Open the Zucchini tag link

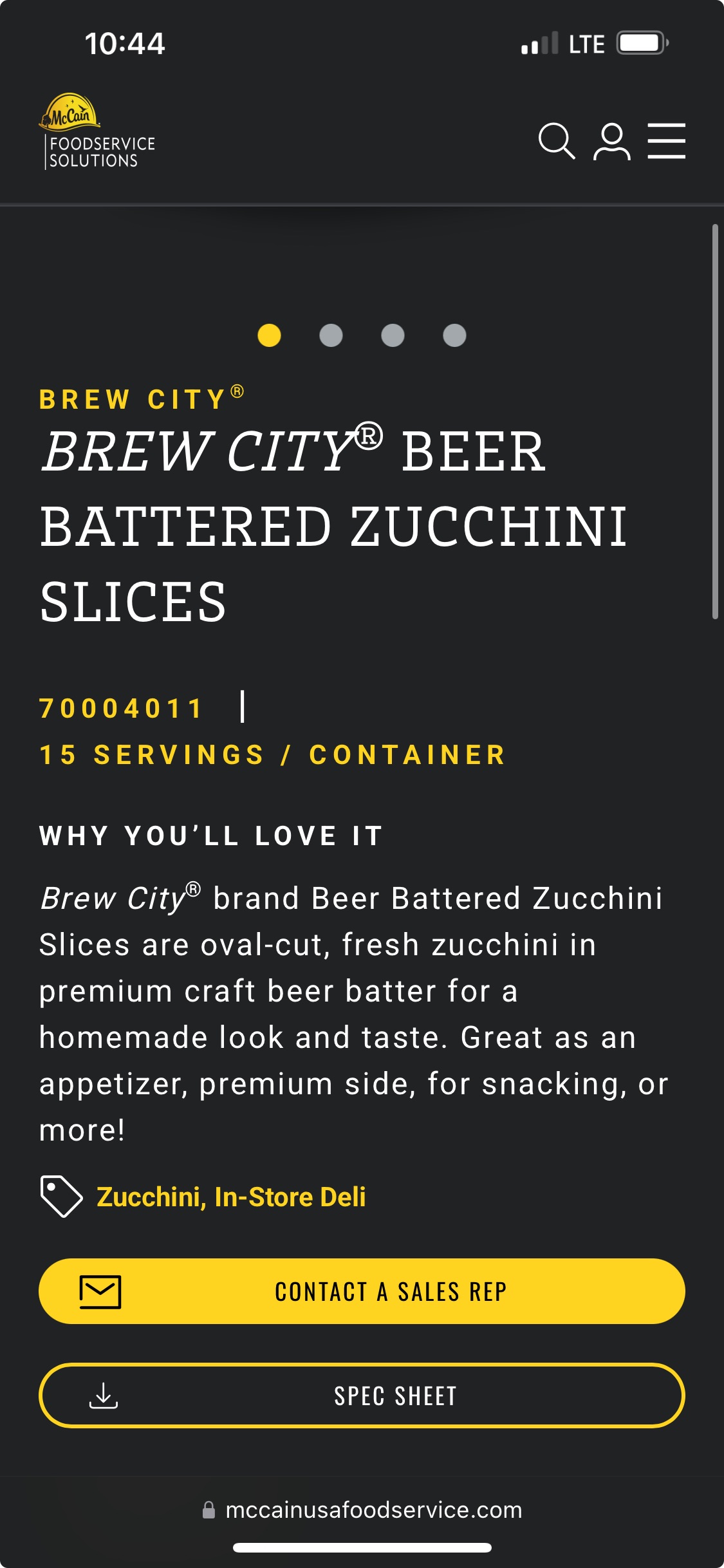click(151, 1197)
